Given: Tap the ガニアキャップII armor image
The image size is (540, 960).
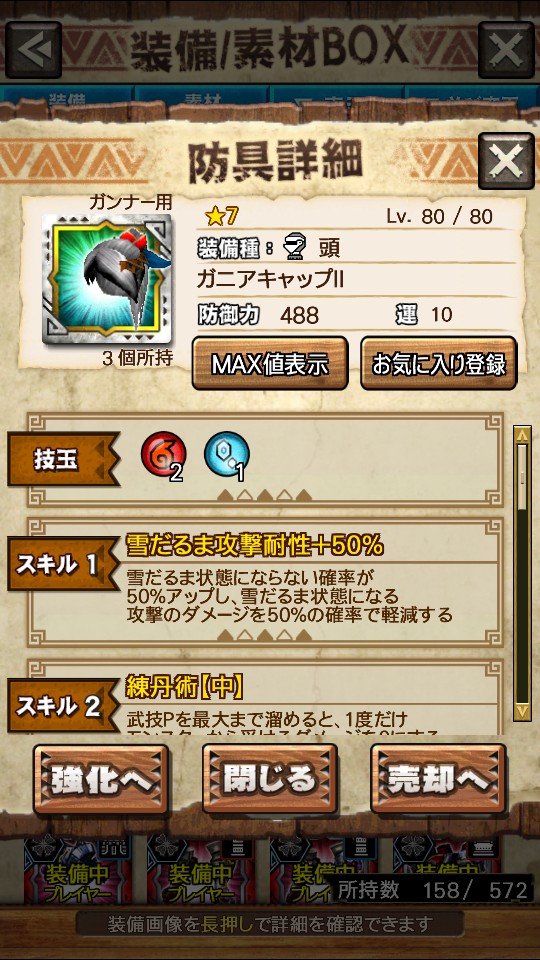Looking at the screenshot, I should [x=107, y=279].
